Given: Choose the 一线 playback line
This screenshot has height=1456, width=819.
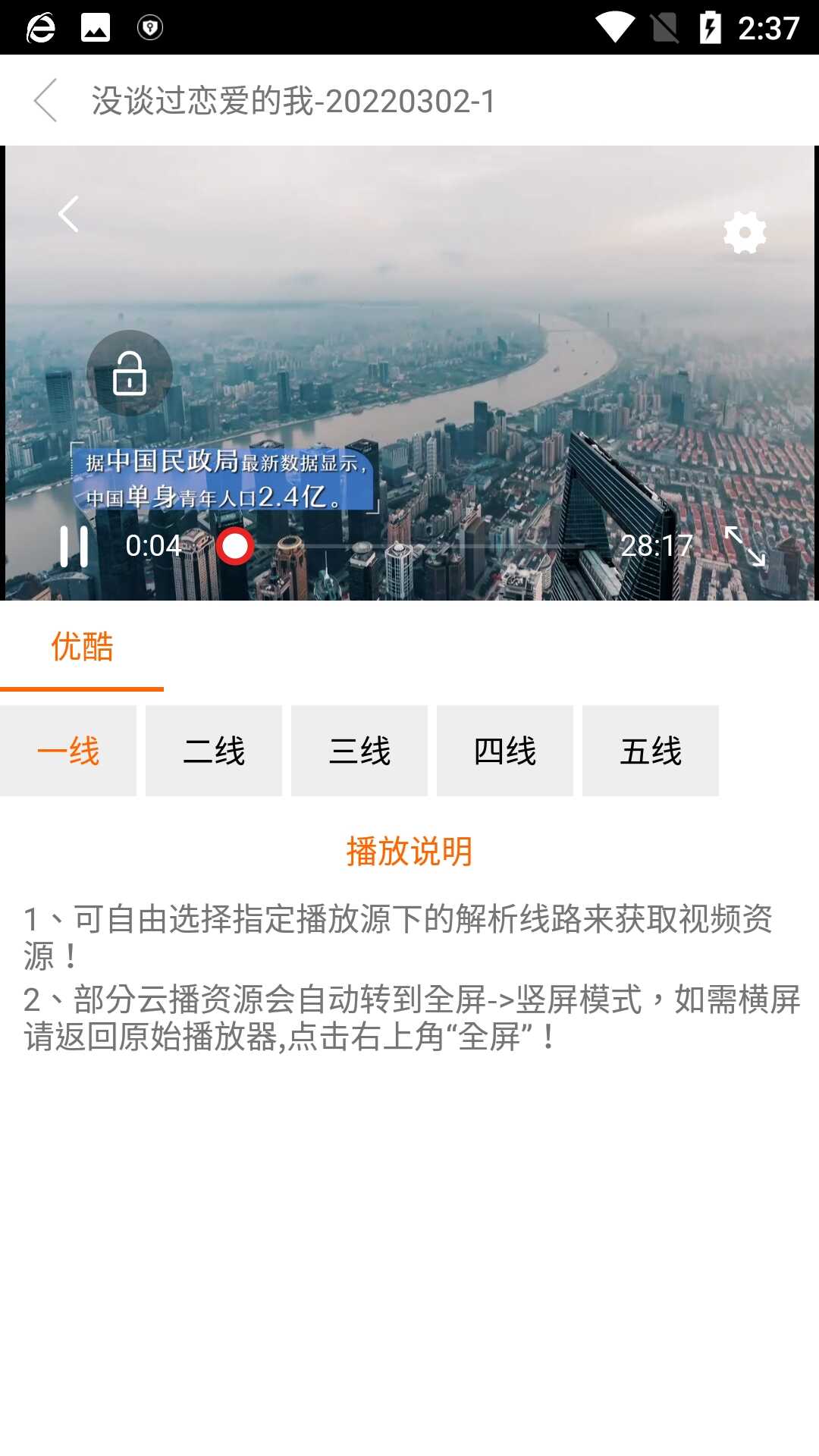Looking at the screenshot, I should 68,751.
